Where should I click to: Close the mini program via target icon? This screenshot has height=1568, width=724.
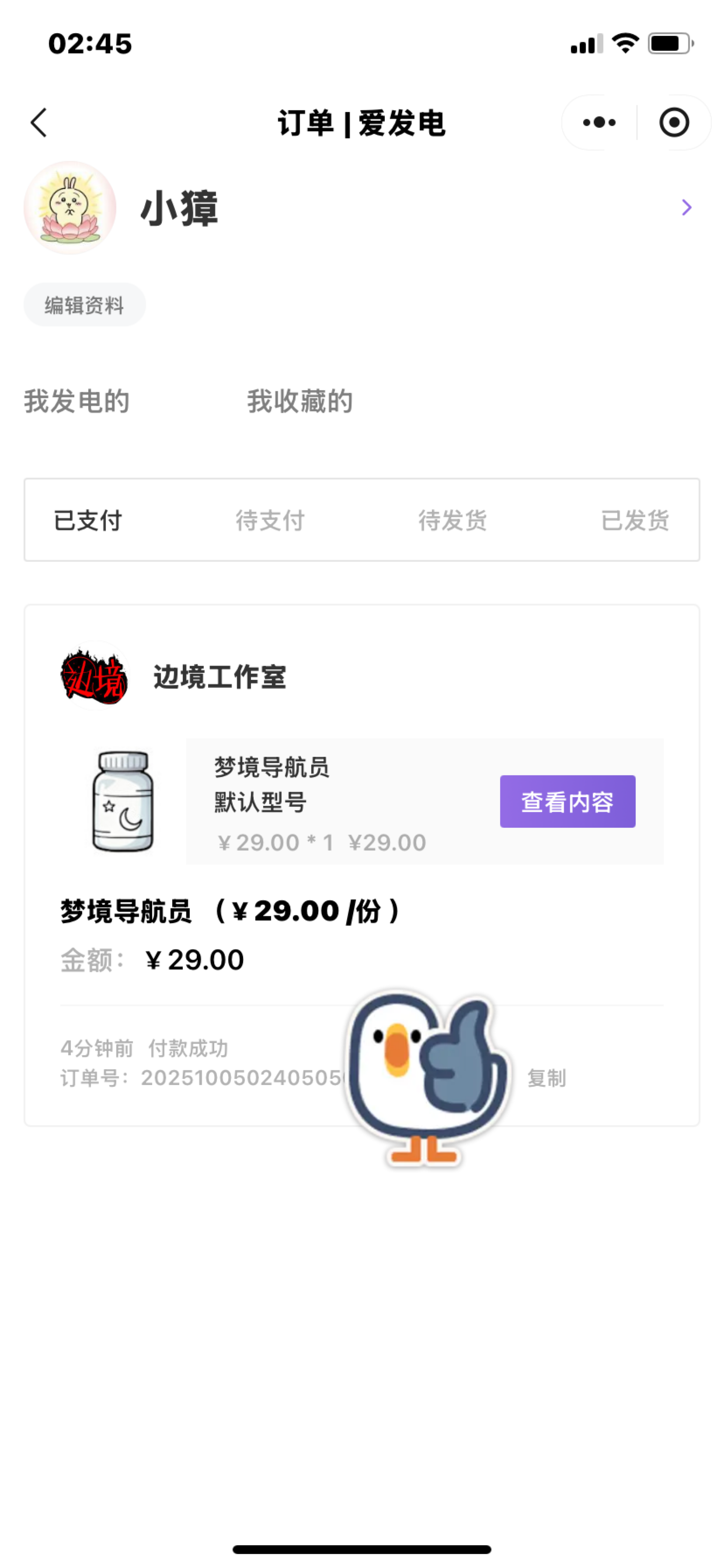point(673,123)
